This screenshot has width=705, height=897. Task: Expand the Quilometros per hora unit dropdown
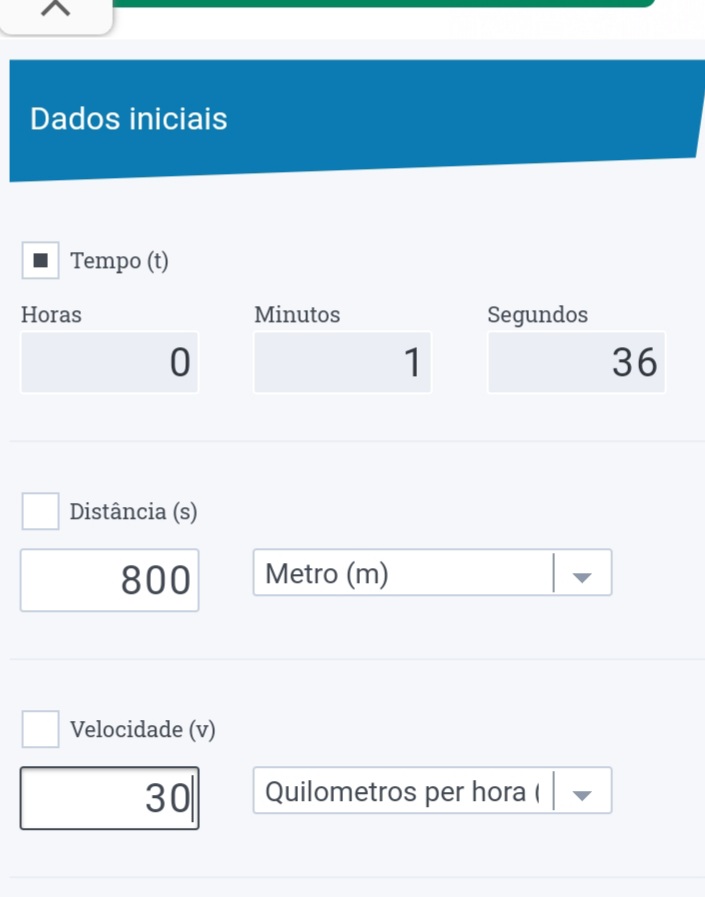(x=432, y=793)
